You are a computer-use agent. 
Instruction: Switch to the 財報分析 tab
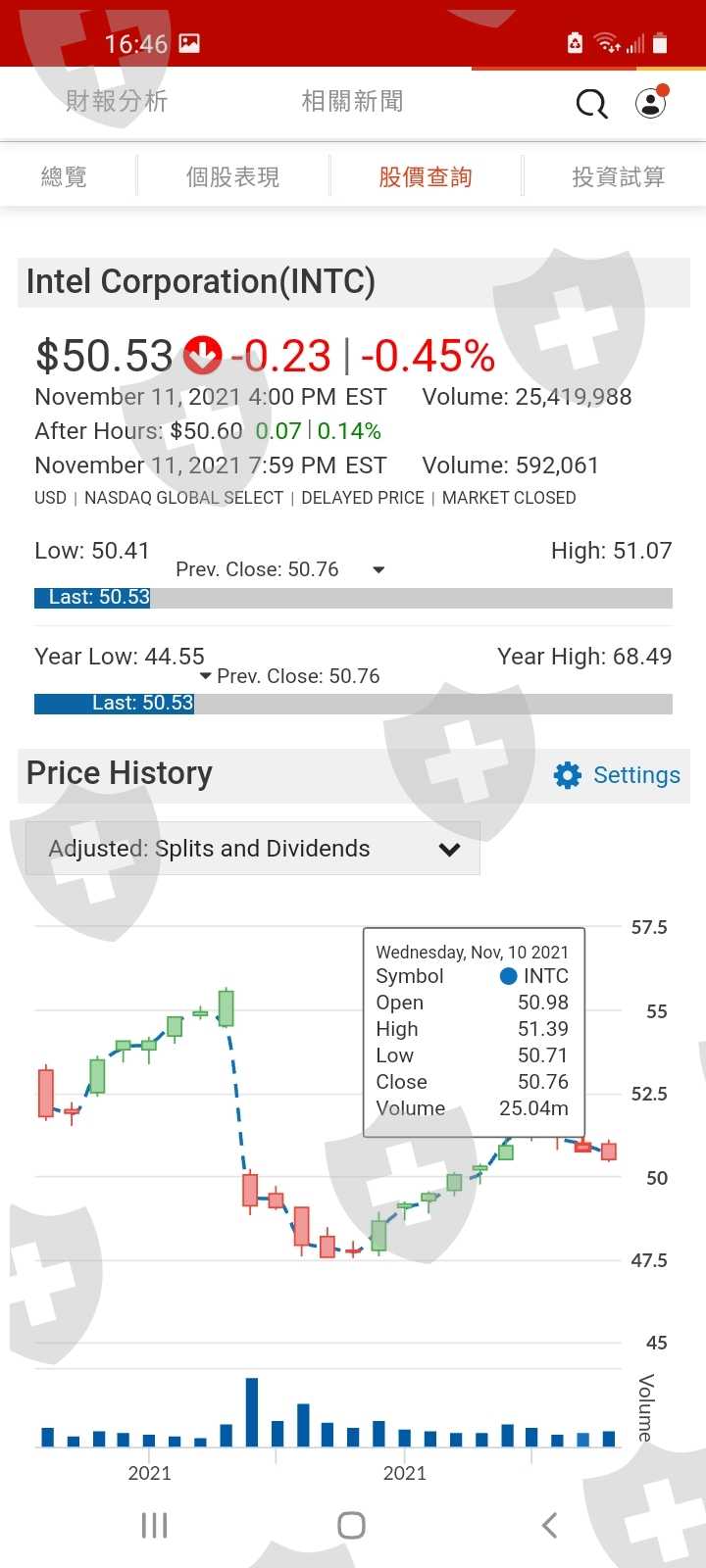click(x=117, y=101)
